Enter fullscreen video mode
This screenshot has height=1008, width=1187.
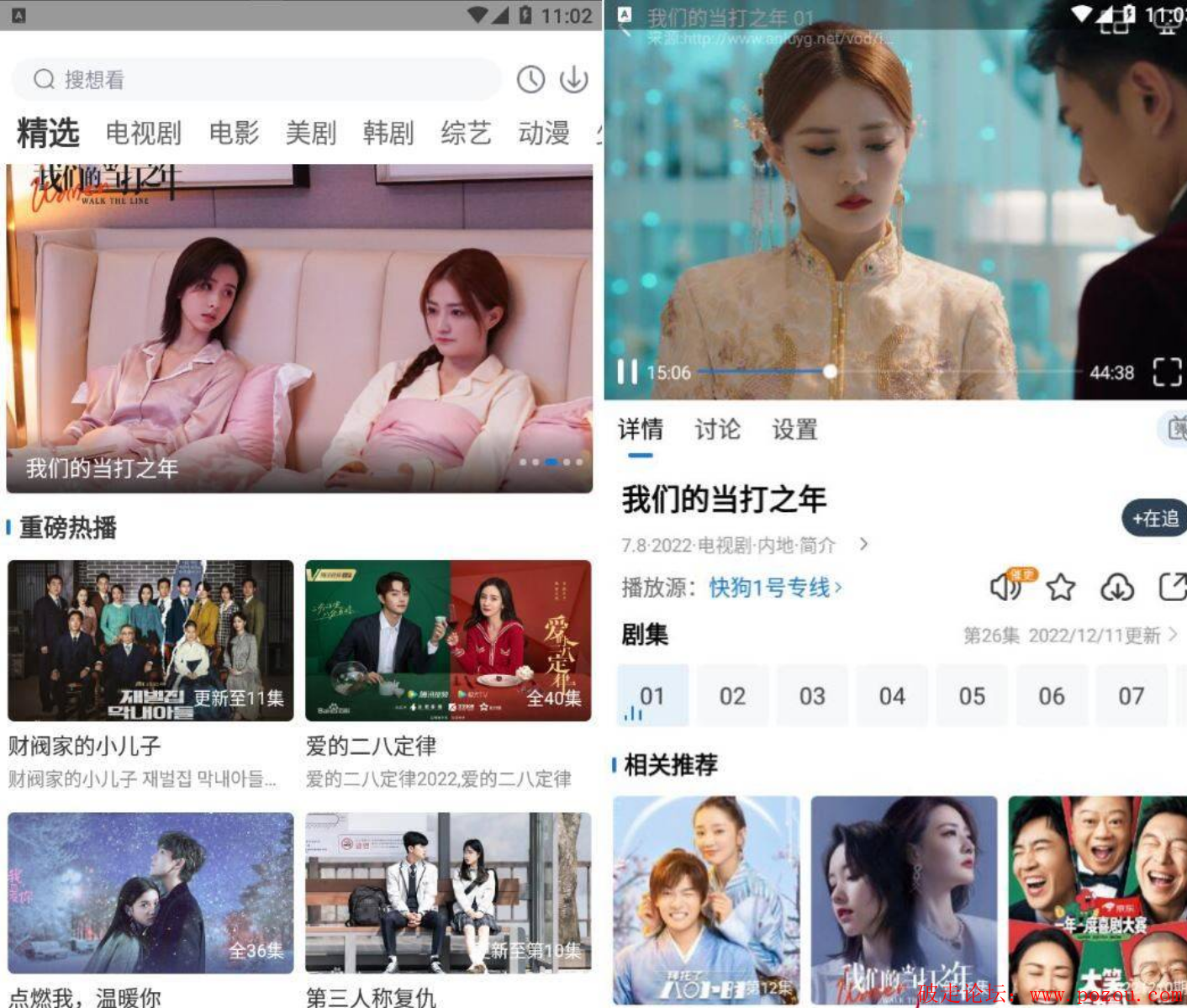point(1167,372)
